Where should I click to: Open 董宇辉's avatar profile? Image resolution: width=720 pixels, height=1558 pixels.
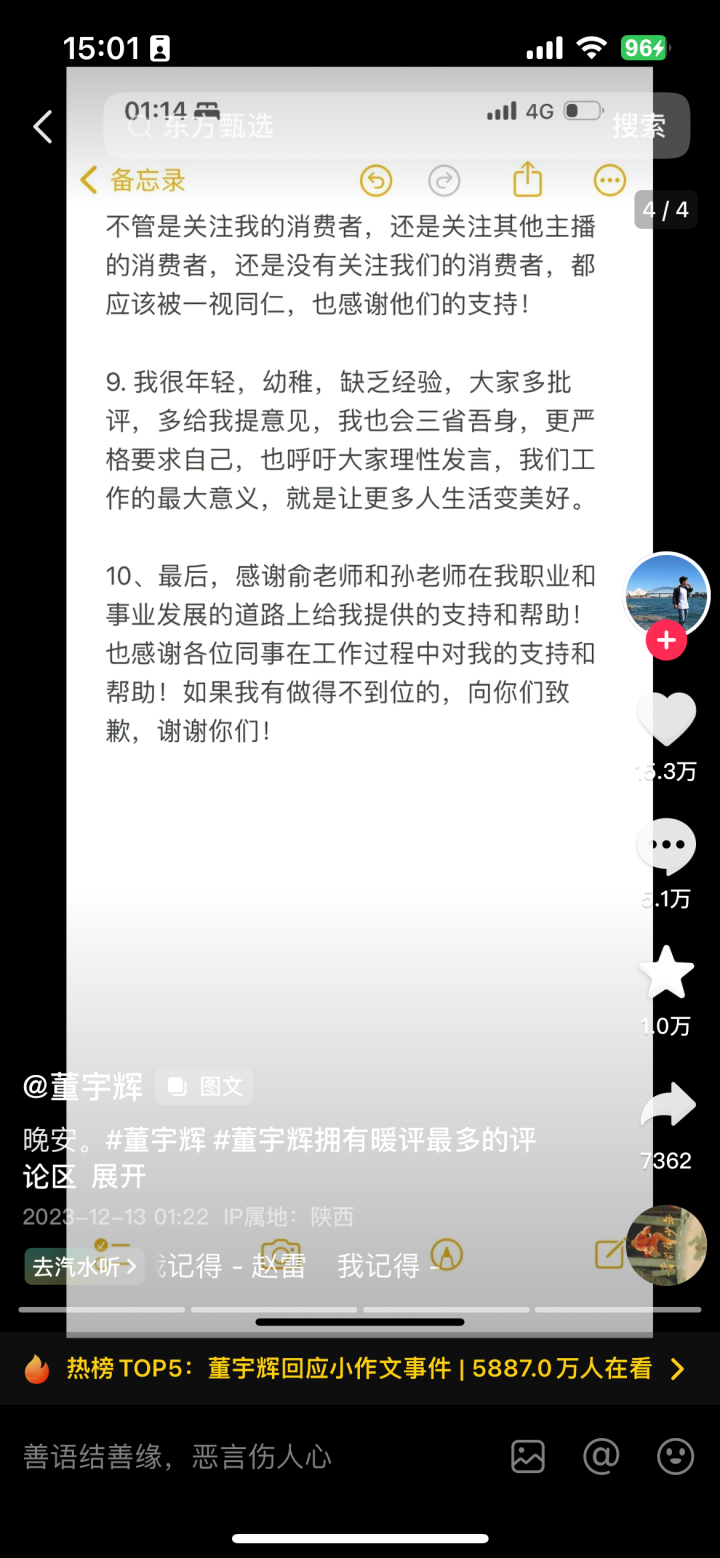[x=666, y=593]
